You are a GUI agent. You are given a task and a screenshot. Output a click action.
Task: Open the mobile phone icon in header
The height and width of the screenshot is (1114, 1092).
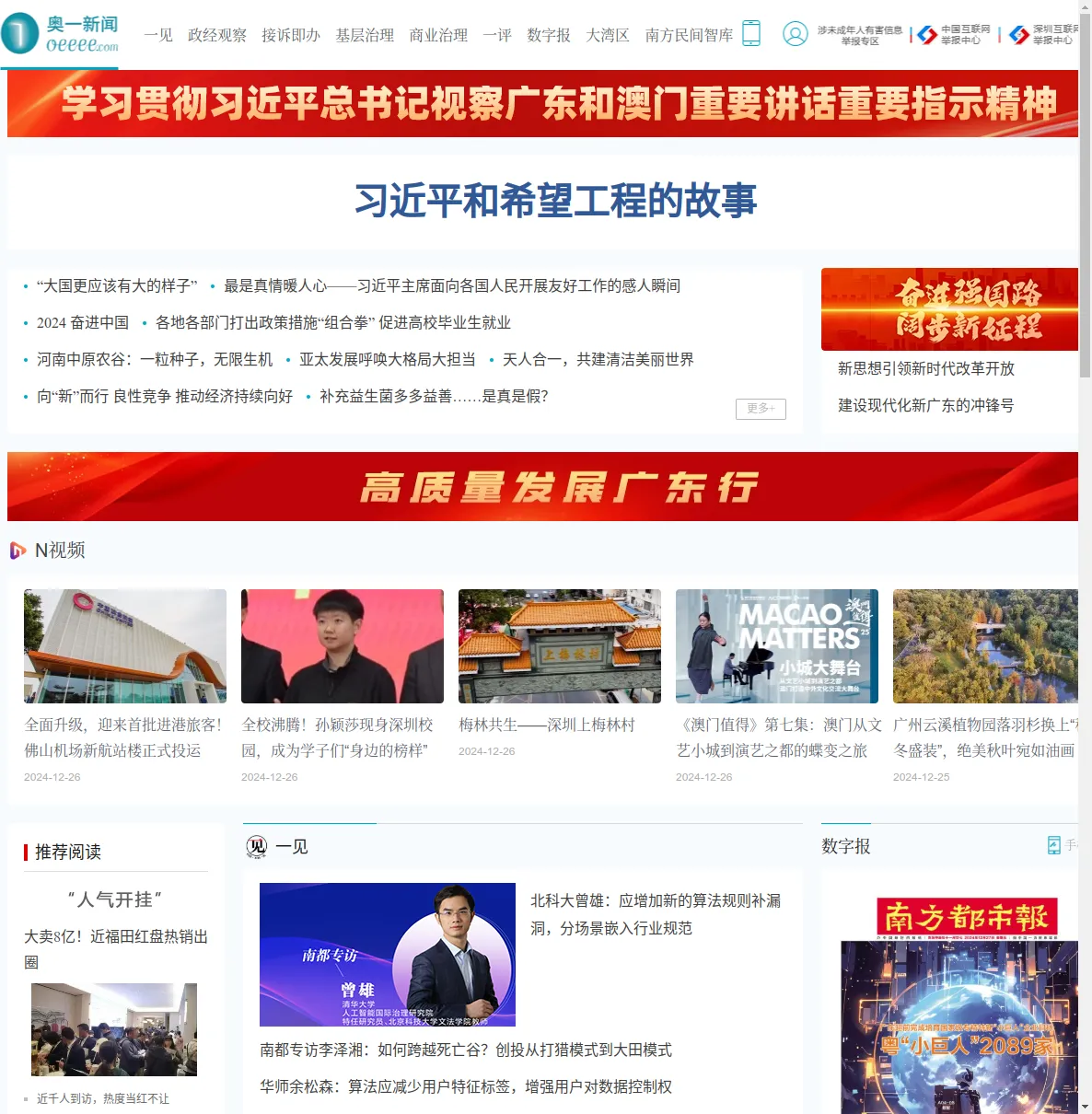(751, 34)
